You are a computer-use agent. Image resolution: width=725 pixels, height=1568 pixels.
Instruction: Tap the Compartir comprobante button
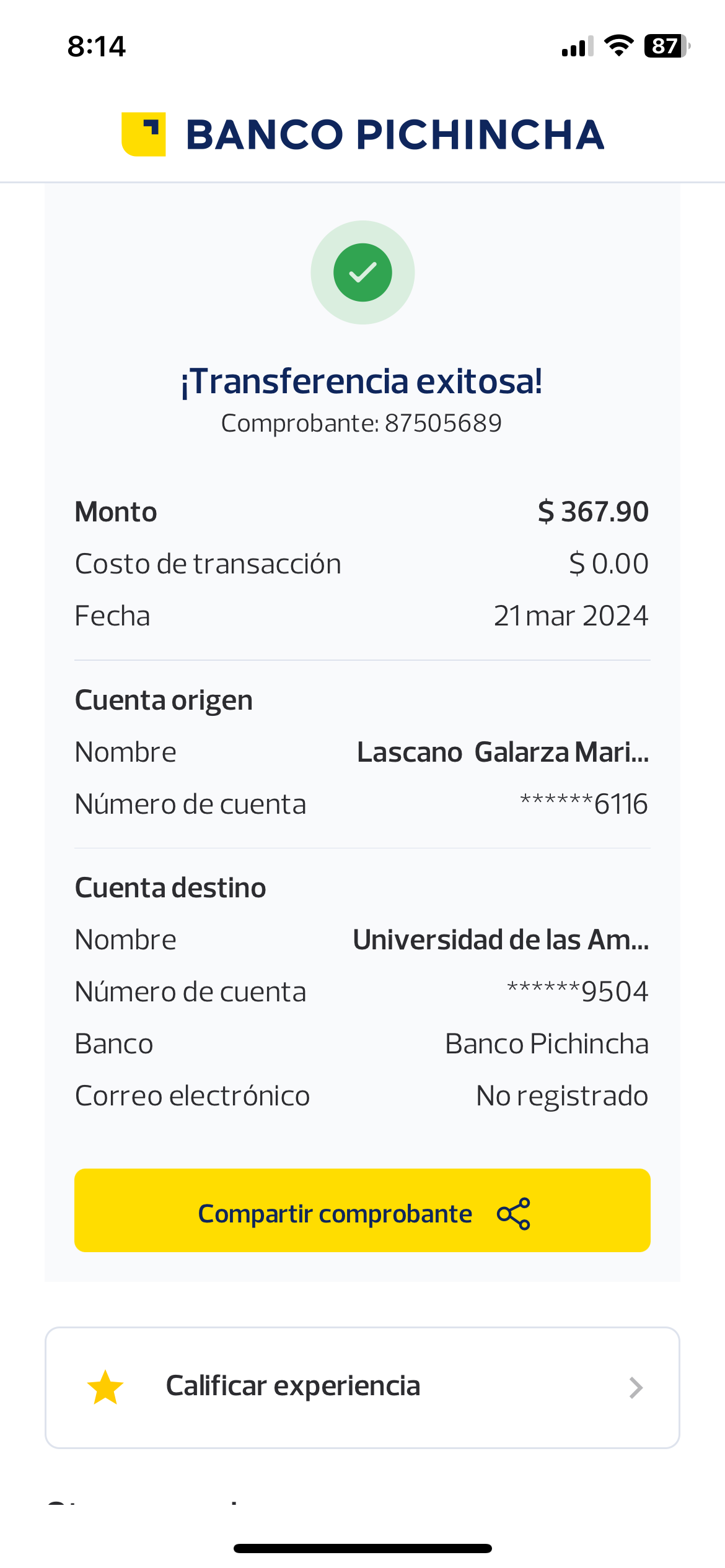click(362, 1211)
